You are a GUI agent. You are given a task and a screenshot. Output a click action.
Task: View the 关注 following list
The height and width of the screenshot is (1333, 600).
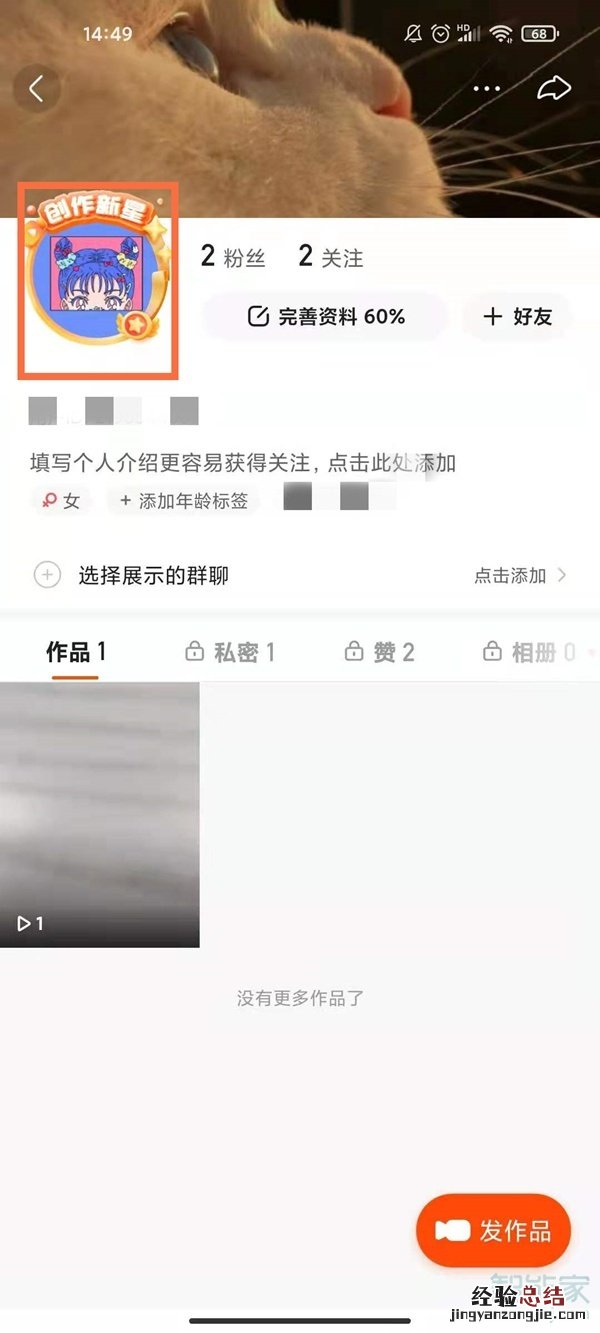[331, 257]
